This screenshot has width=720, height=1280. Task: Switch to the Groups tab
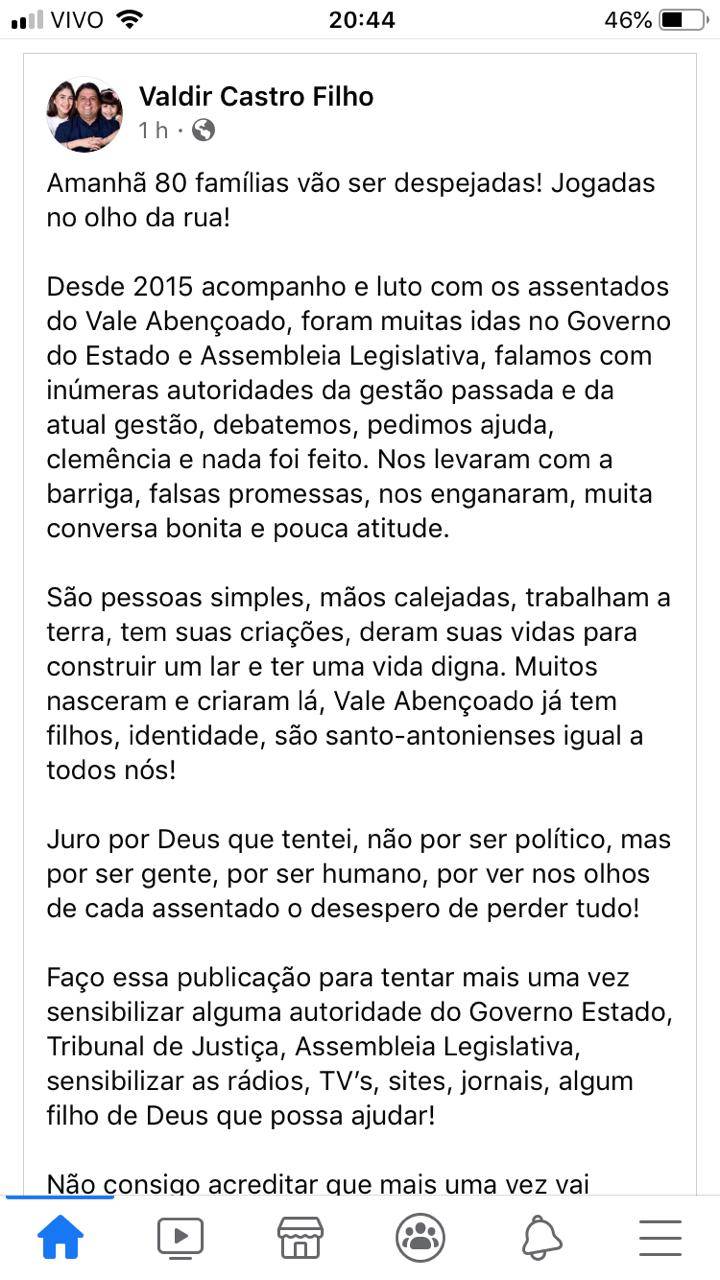click(x=420, y=1238)
